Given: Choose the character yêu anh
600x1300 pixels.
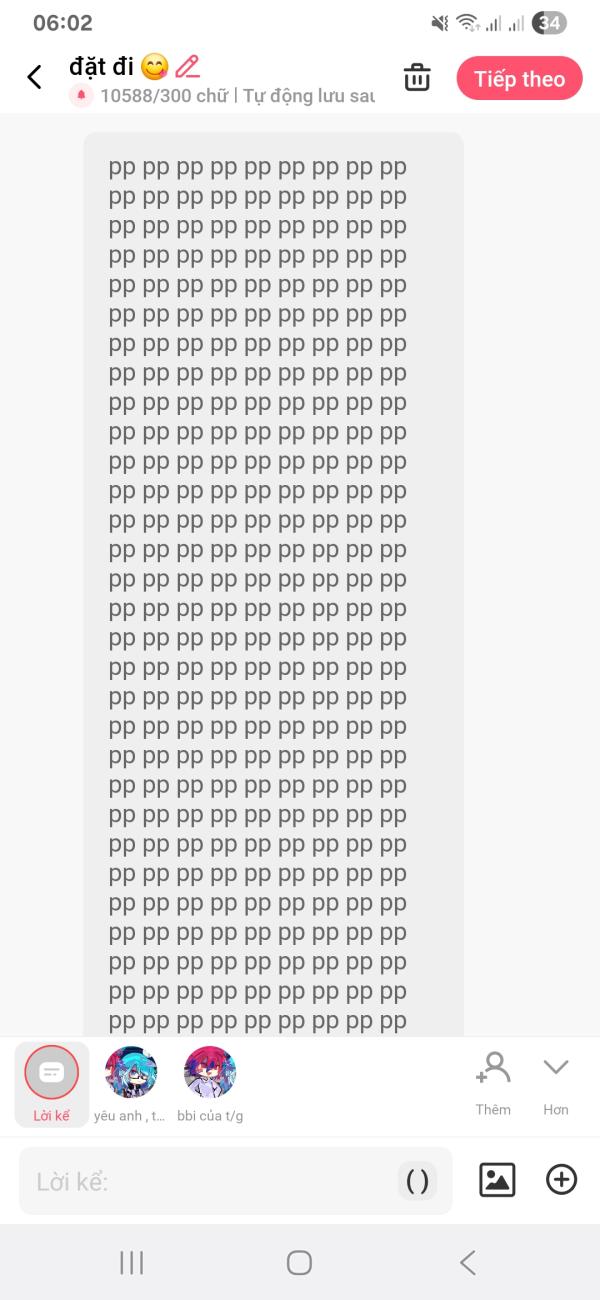Looking at the screenshot, I should point(130,1084).
